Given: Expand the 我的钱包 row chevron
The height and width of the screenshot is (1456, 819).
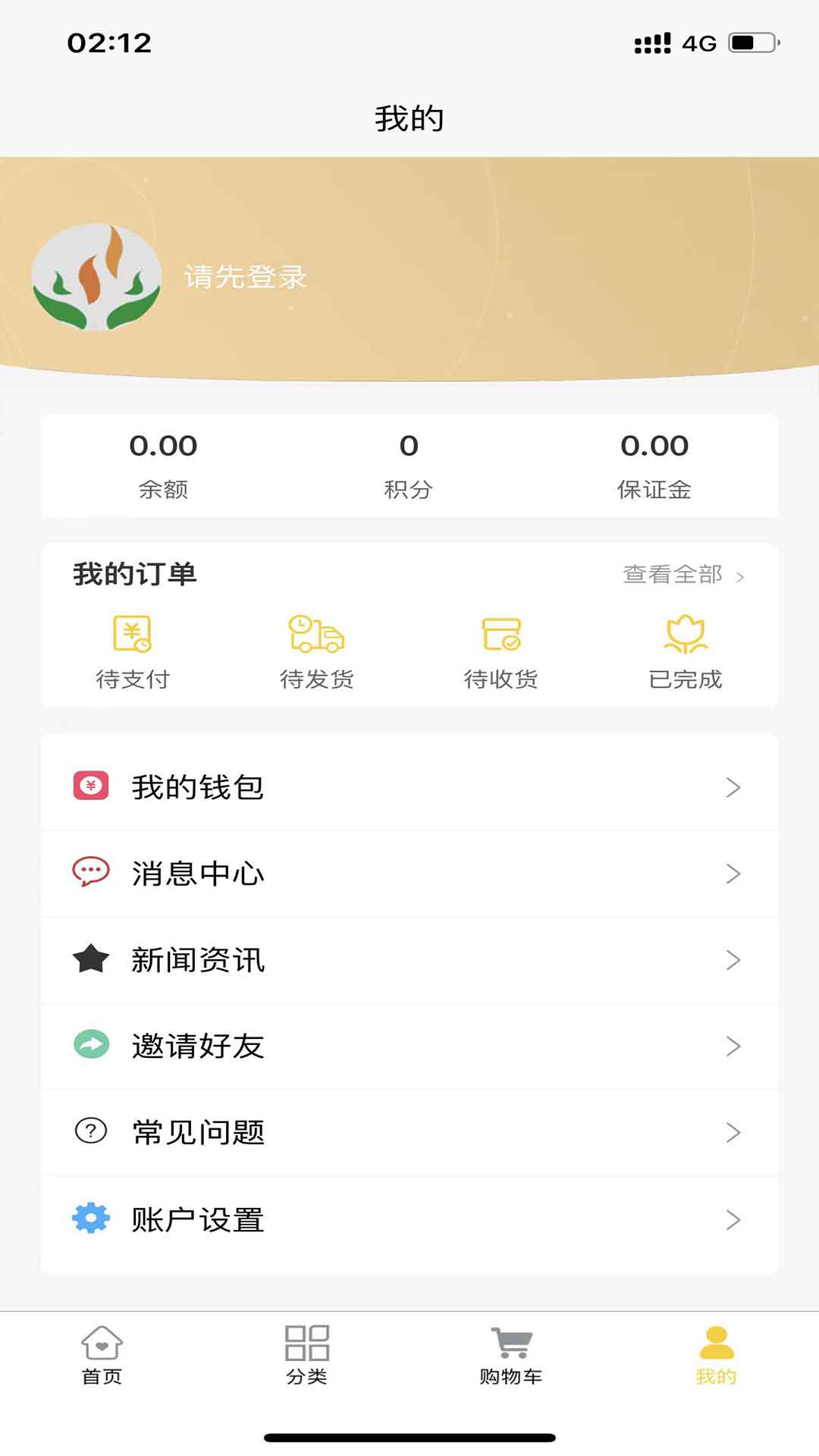Looking at the screenshot, I should 733,787.
